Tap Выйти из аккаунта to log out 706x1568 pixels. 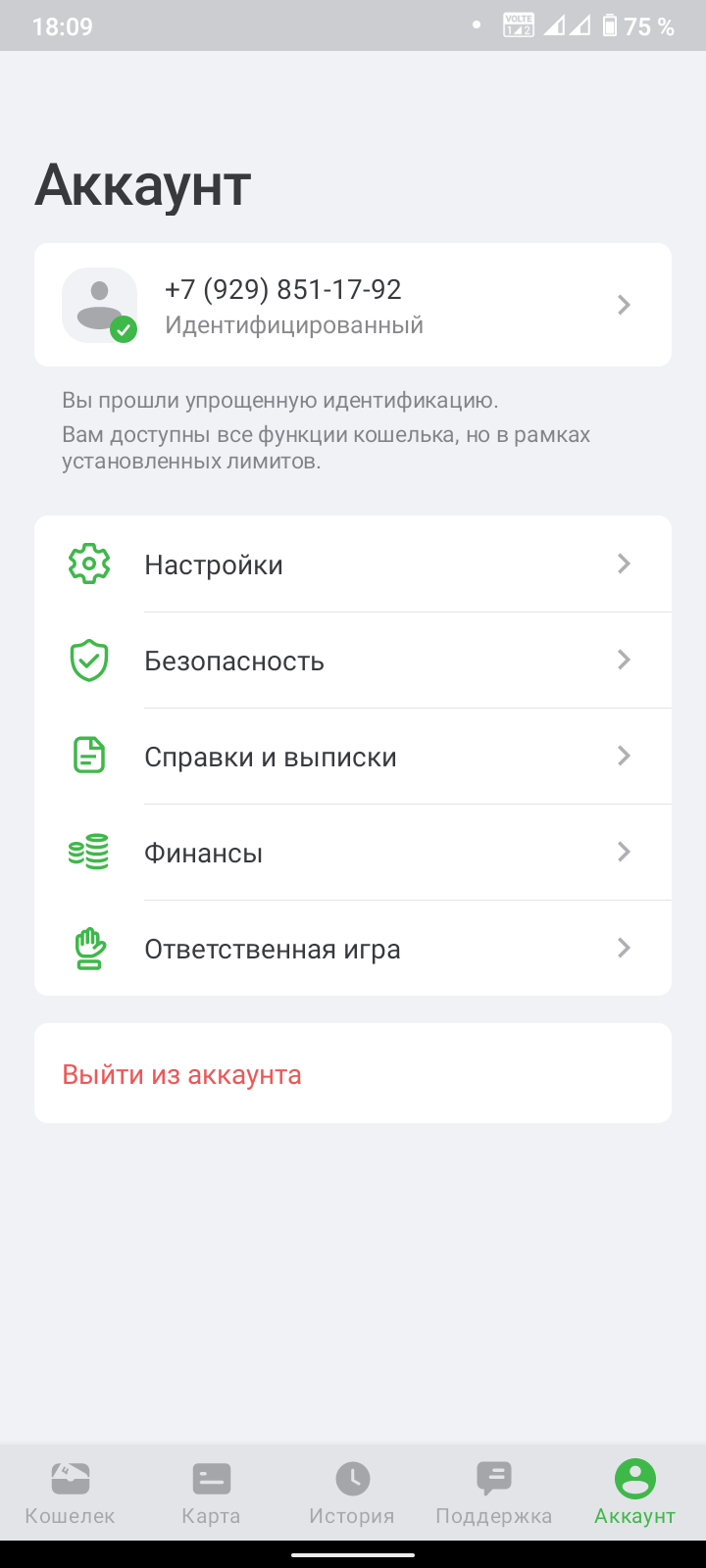pos(182,1074)
